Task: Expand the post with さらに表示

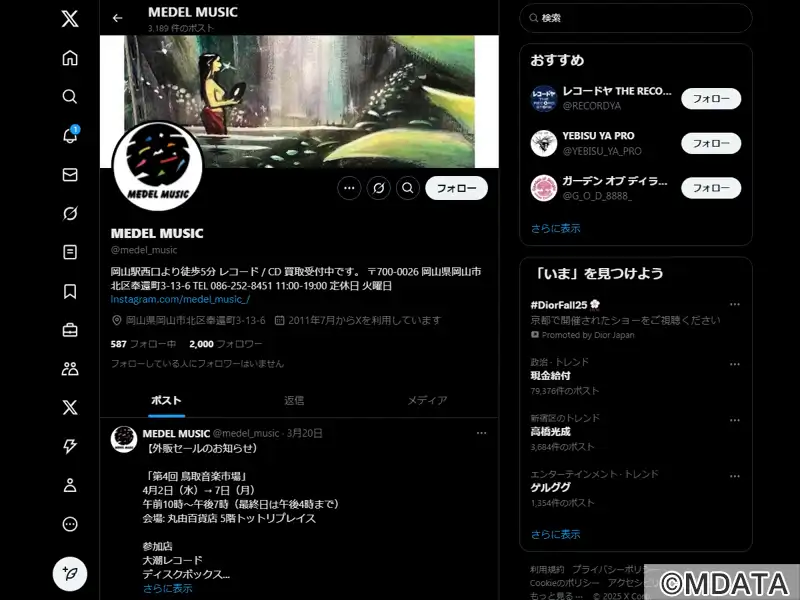Action: click(x=168, y=589)
